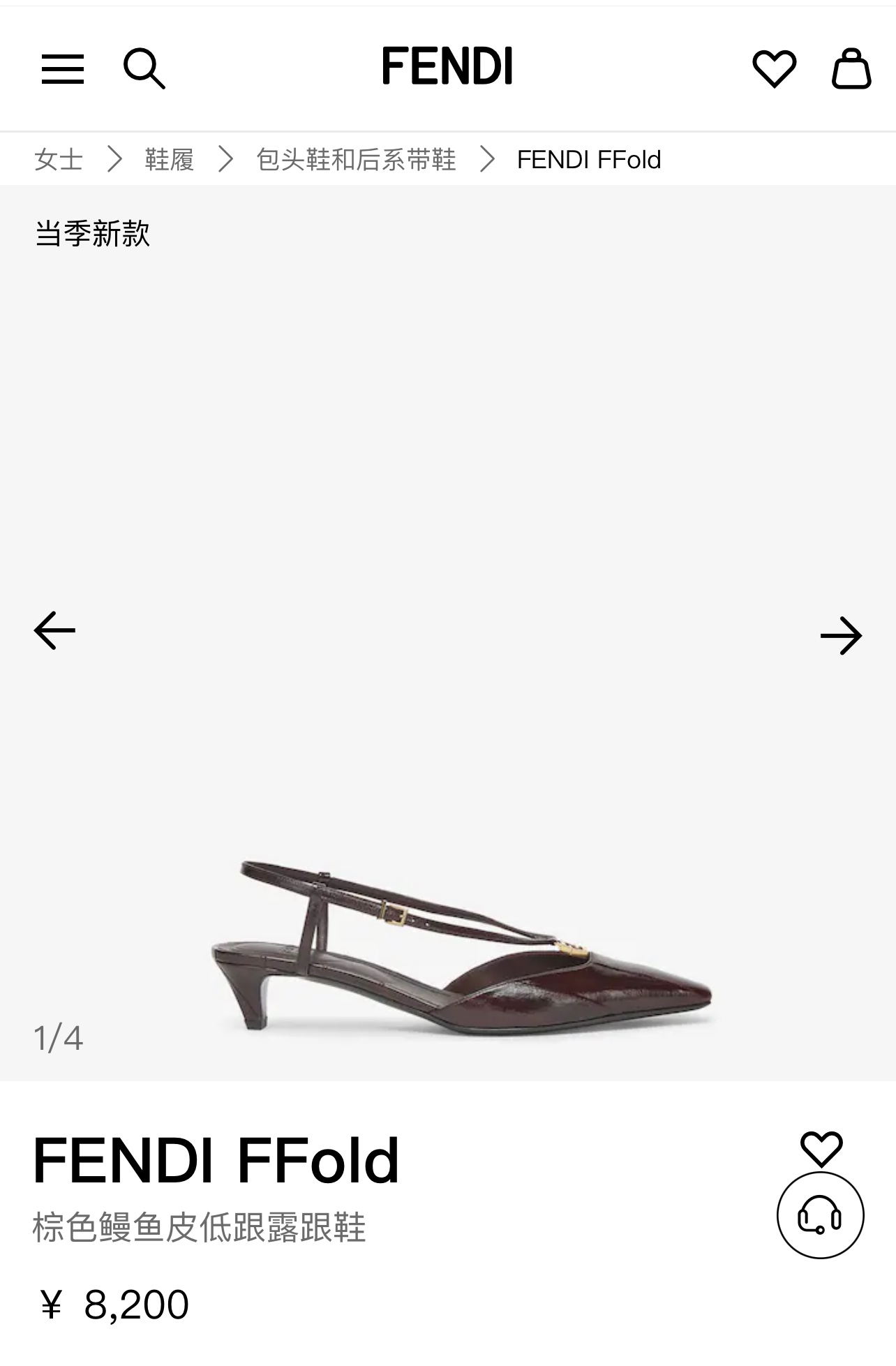Go to 女士 breadcrumb
Screen dimensions: 896x1366
(x=59, y=160)
